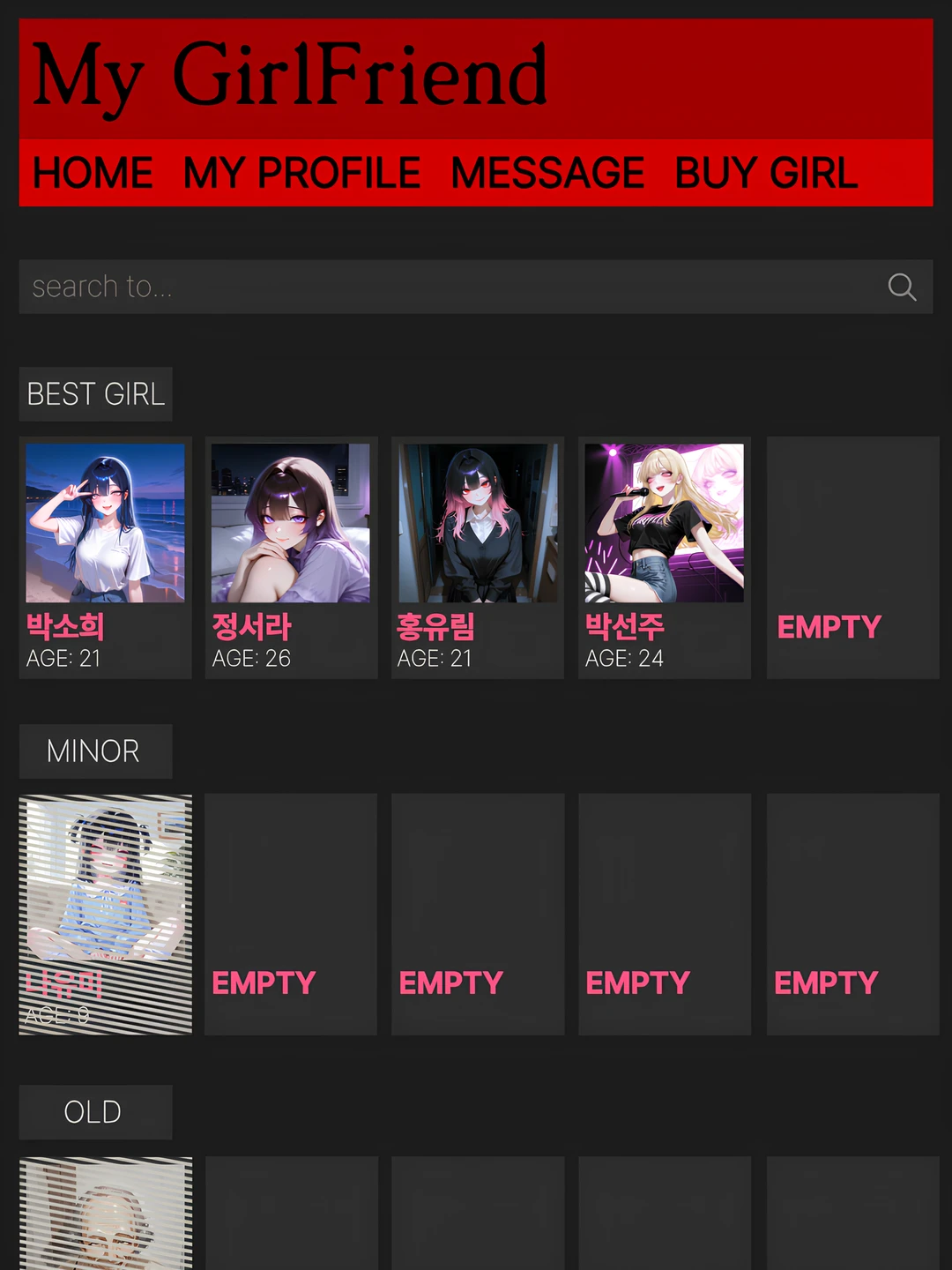Switch to the MESSAGE tab
The height and width of the screenshot is (1270, 952).
[547, 173]
